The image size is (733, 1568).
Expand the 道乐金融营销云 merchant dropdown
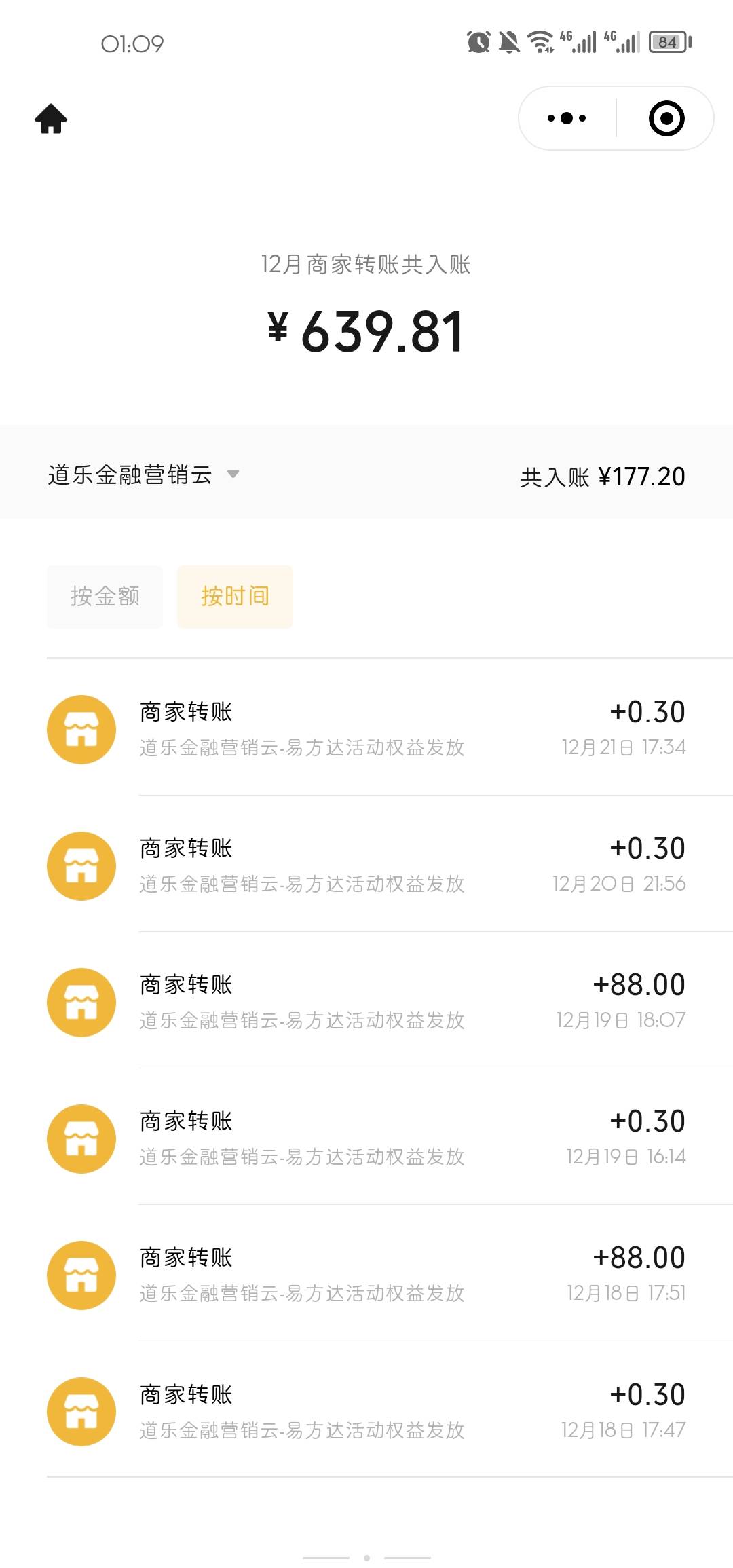[x=143, y=474]
